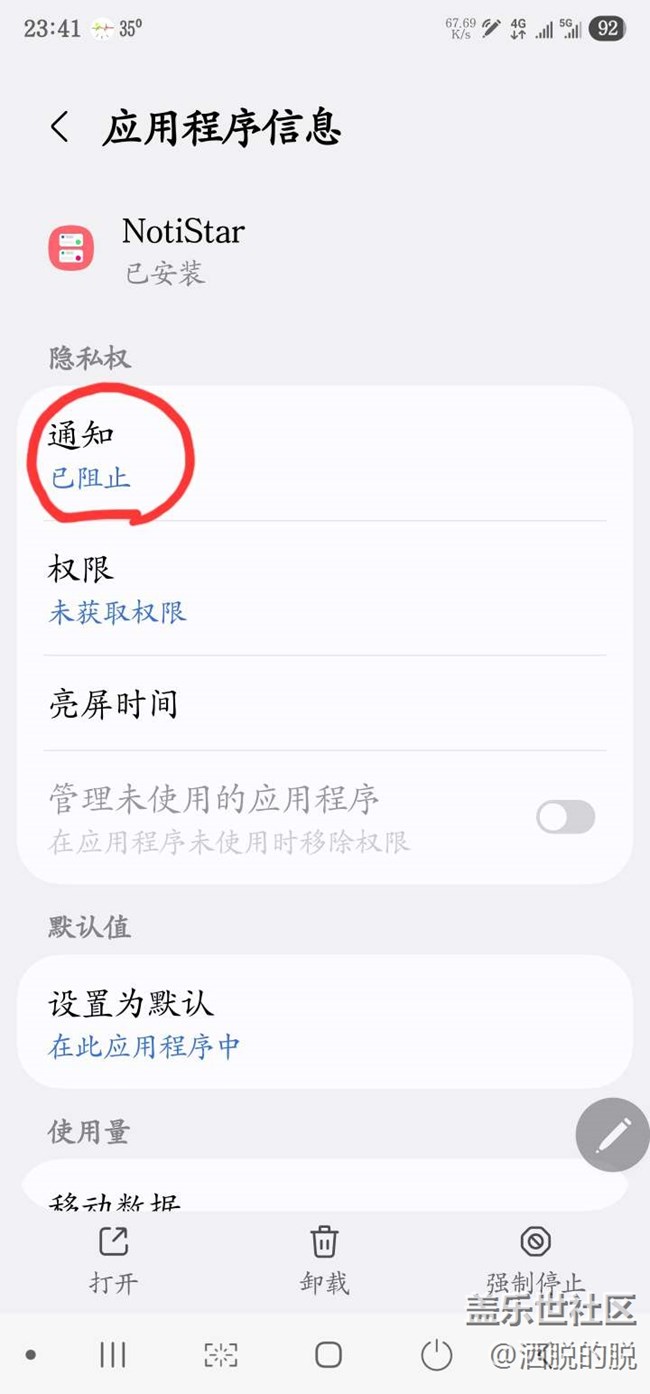The image size is (650, 1394).
Task: Tap 卸载 to uninstall the app
Action: click(324, 1260)
